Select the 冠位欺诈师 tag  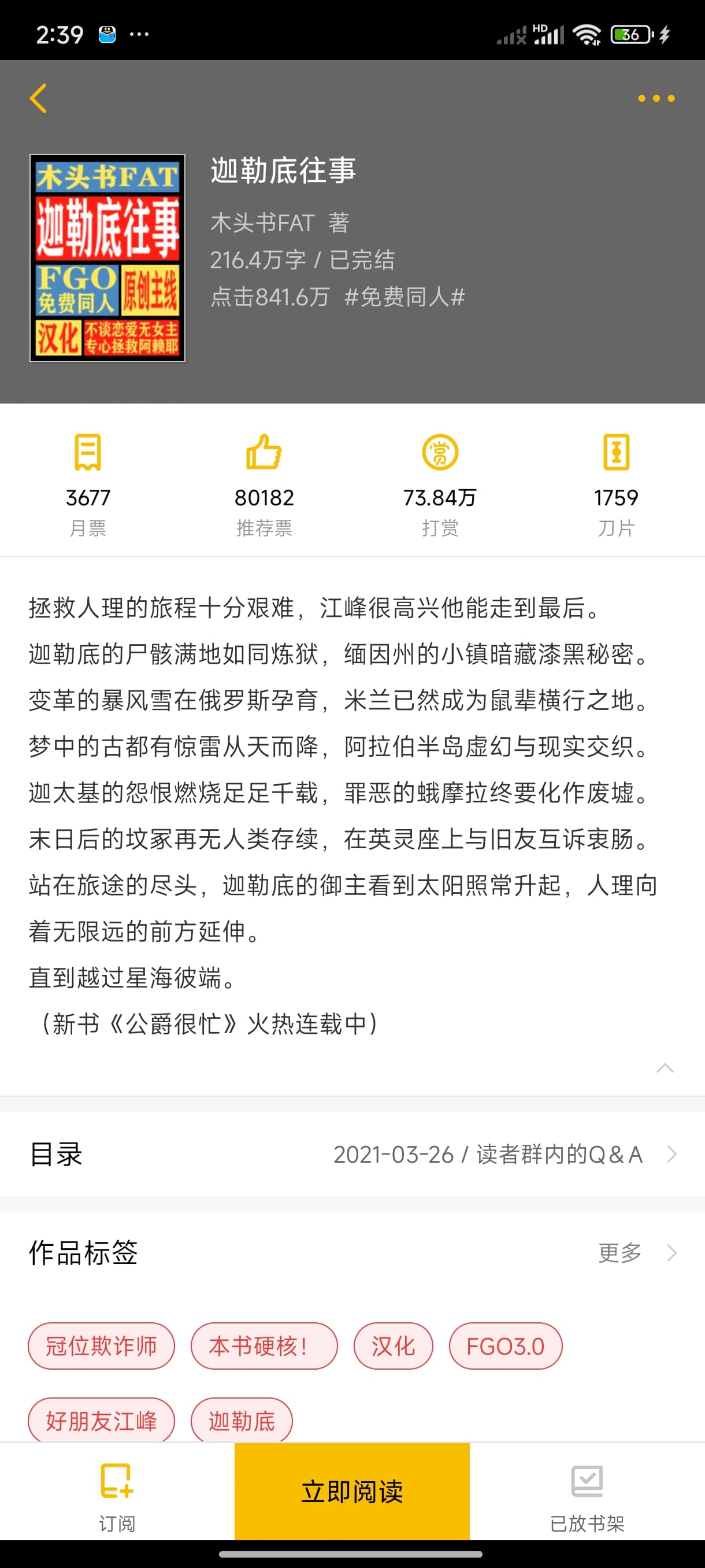coord(102,1346)
